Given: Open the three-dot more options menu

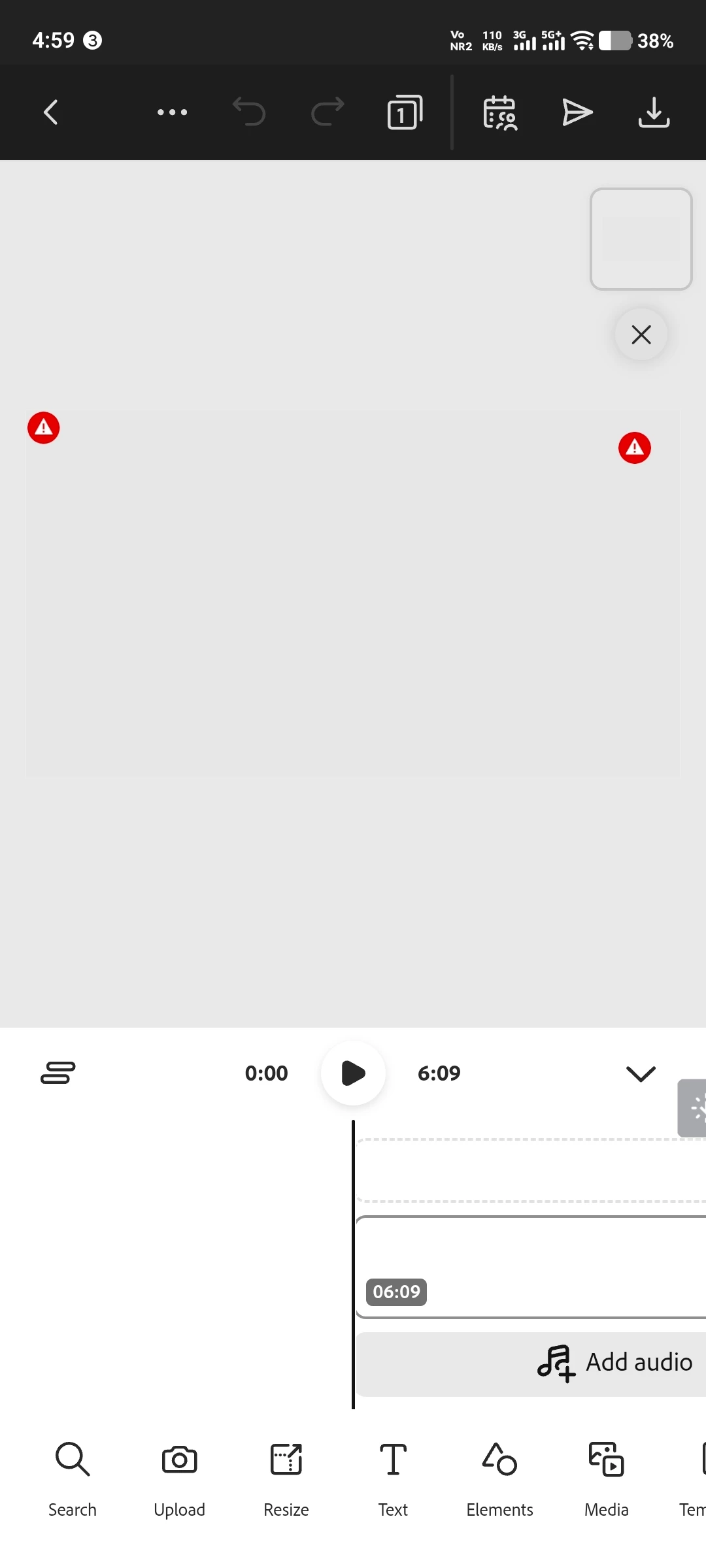Looking at the screenshot, I should [x=172, y=112].
